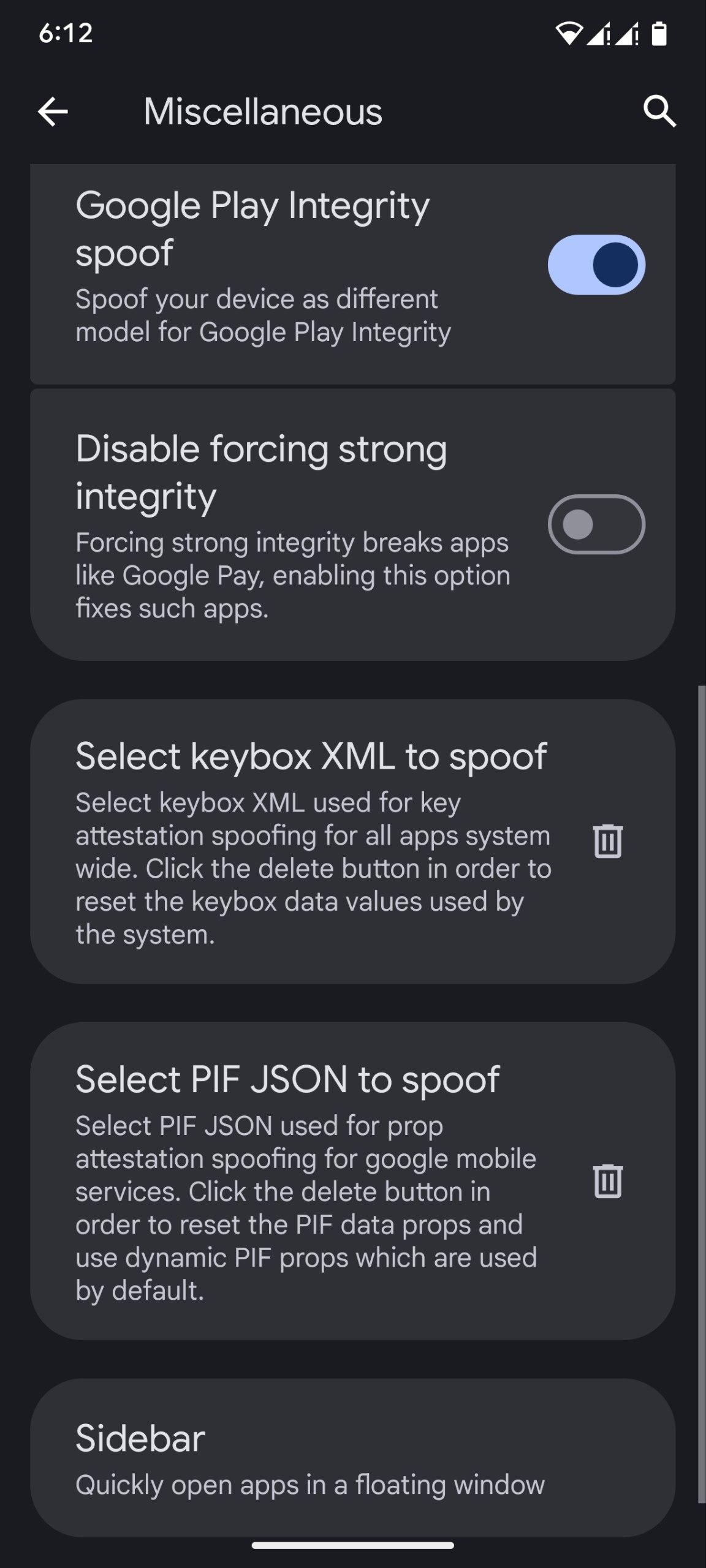This screenshot has width=706, height=1568.
Task: Enable Disable forcing strong integrity
Action: [x=596, y=524]
